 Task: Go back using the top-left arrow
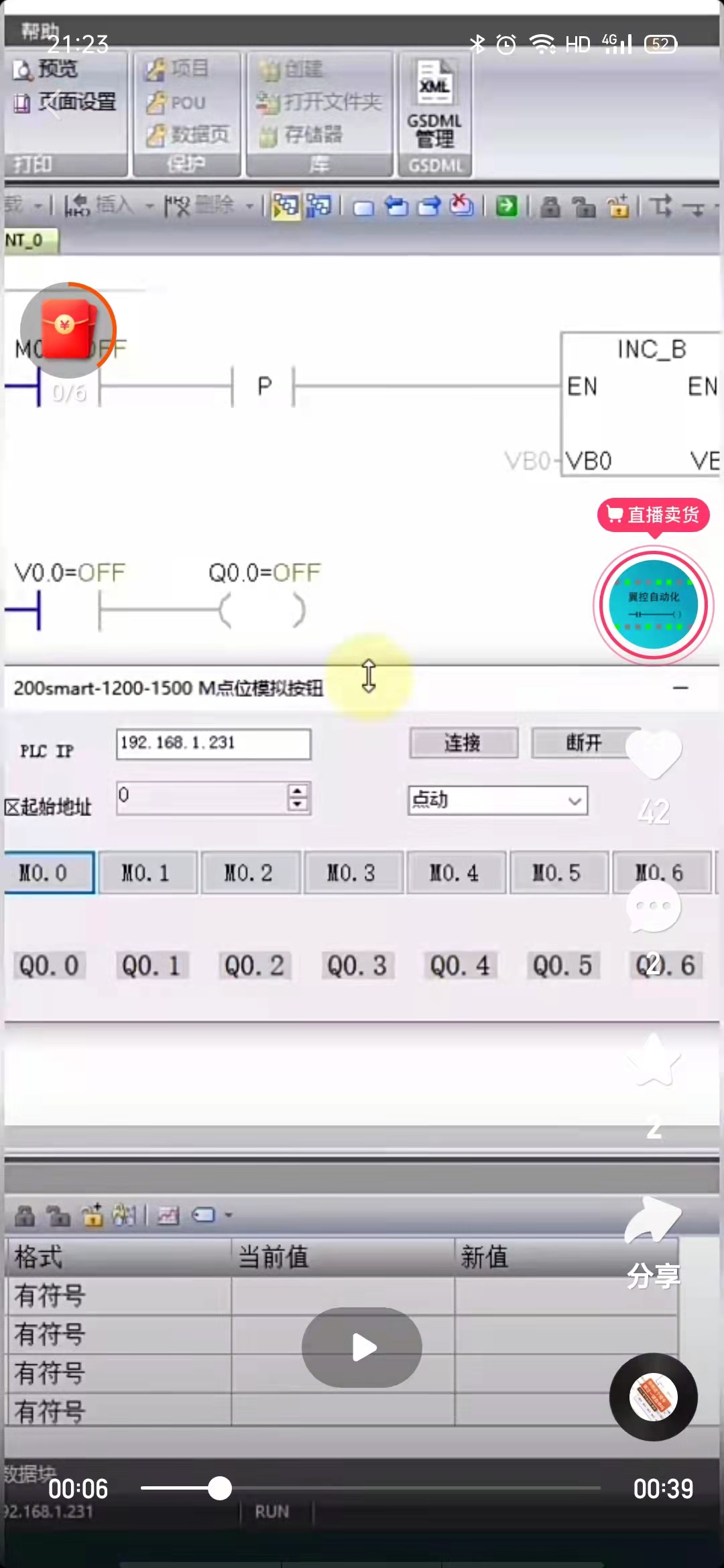tap(55, 104)
